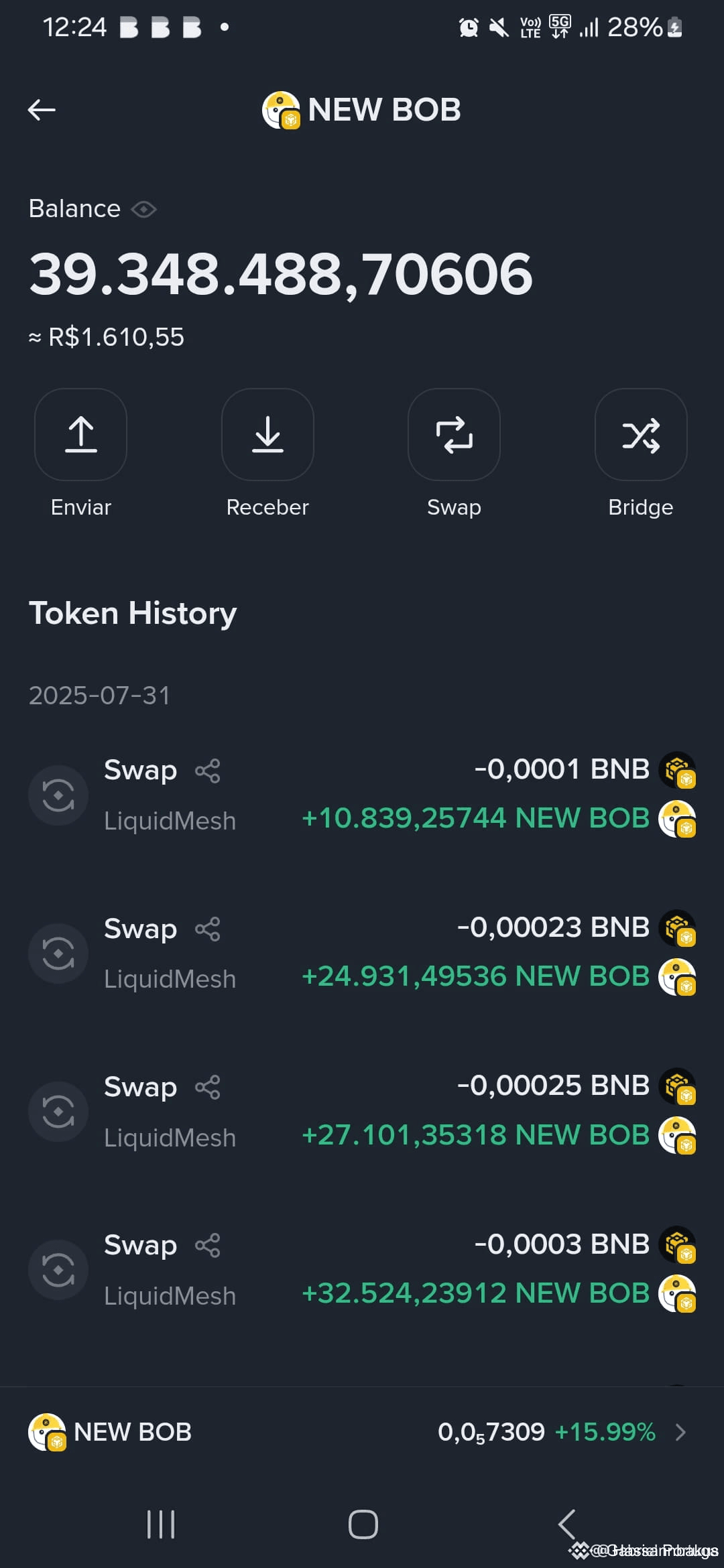724x1568 pixels.
Task: Share the -0,00025 BNB swap
Action: (x=208, y=1088)
